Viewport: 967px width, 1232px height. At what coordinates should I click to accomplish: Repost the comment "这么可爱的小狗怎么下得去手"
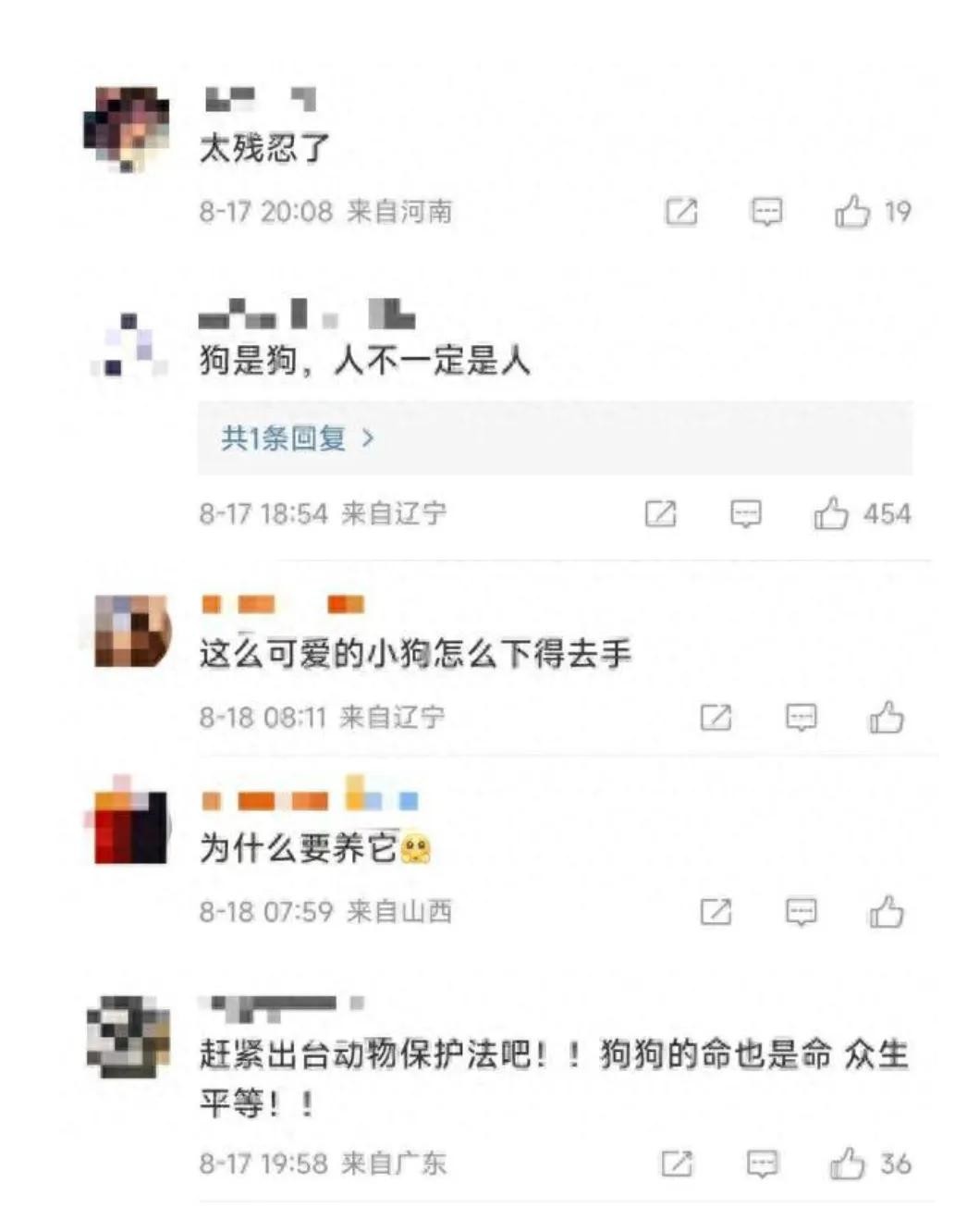click(x=716, y=717)
